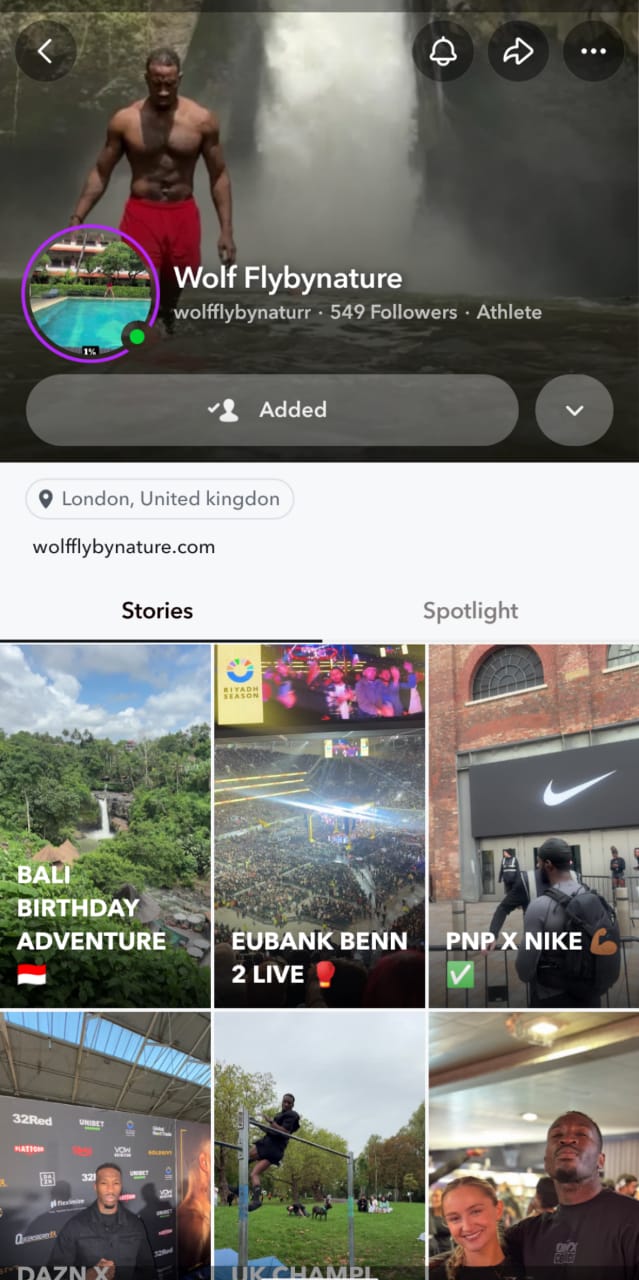The width and height of the screenshot is (639, 1280).
Task: Open the London, United Kingdom location chip
Action: [x=160, y=499]
